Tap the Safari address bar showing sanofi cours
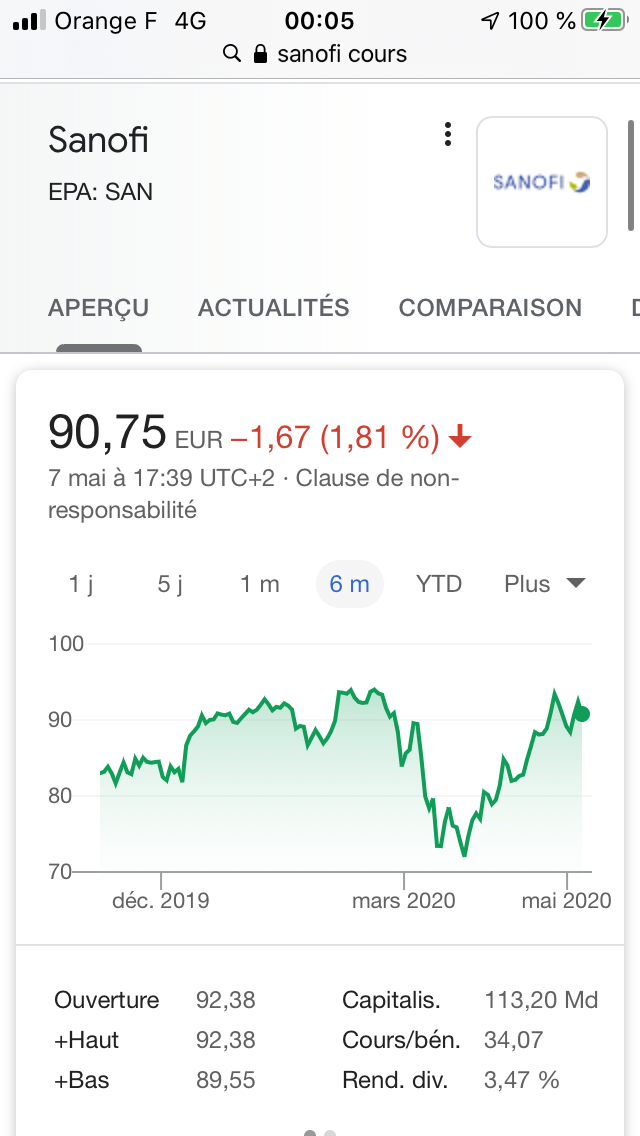 pyautogui.click(x=316, y=54)
